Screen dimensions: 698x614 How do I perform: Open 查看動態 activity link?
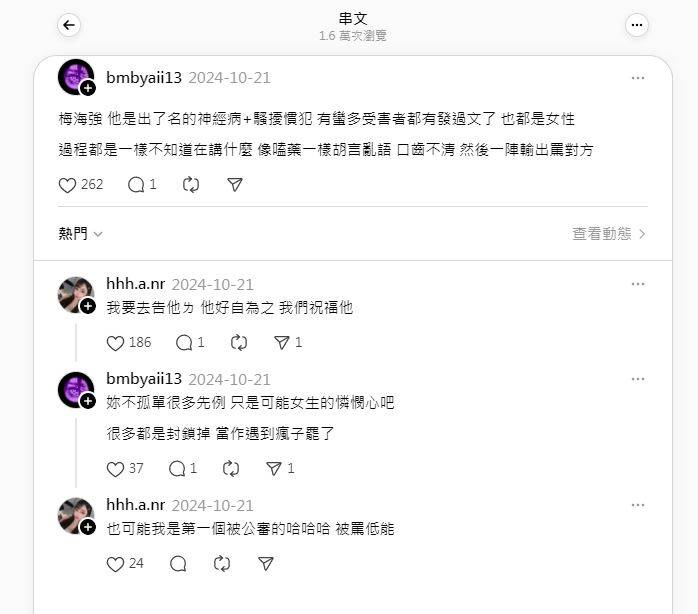point(609,233)
